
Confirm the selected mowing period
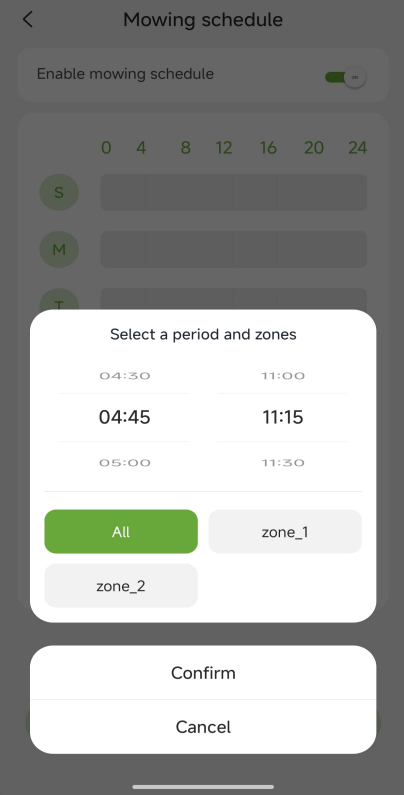pos(203,673)
